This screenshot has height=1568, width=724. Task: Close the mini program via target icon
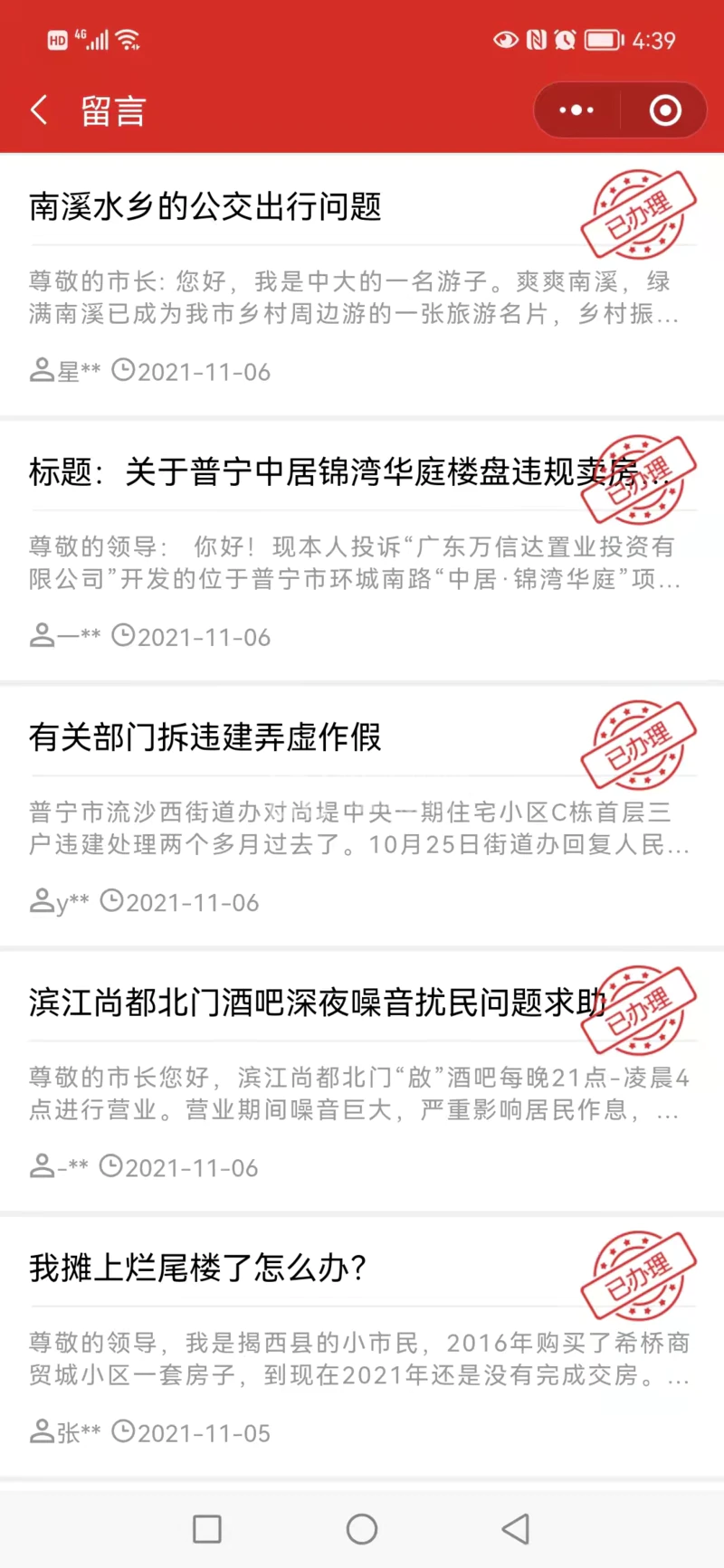click(x=665, y=110)
